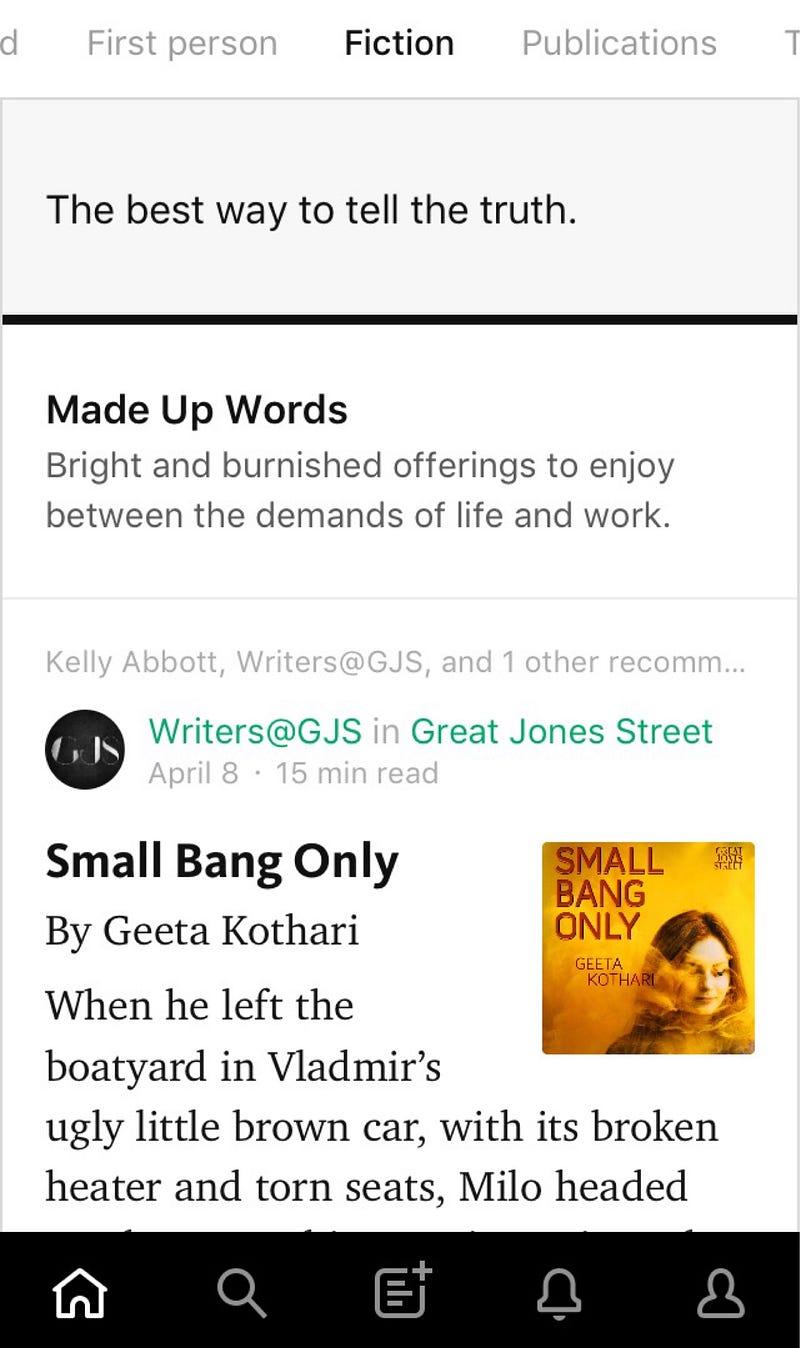800x1348 pixels.
Task: Open search from the bottom bar
Action: coord(241,1292)
